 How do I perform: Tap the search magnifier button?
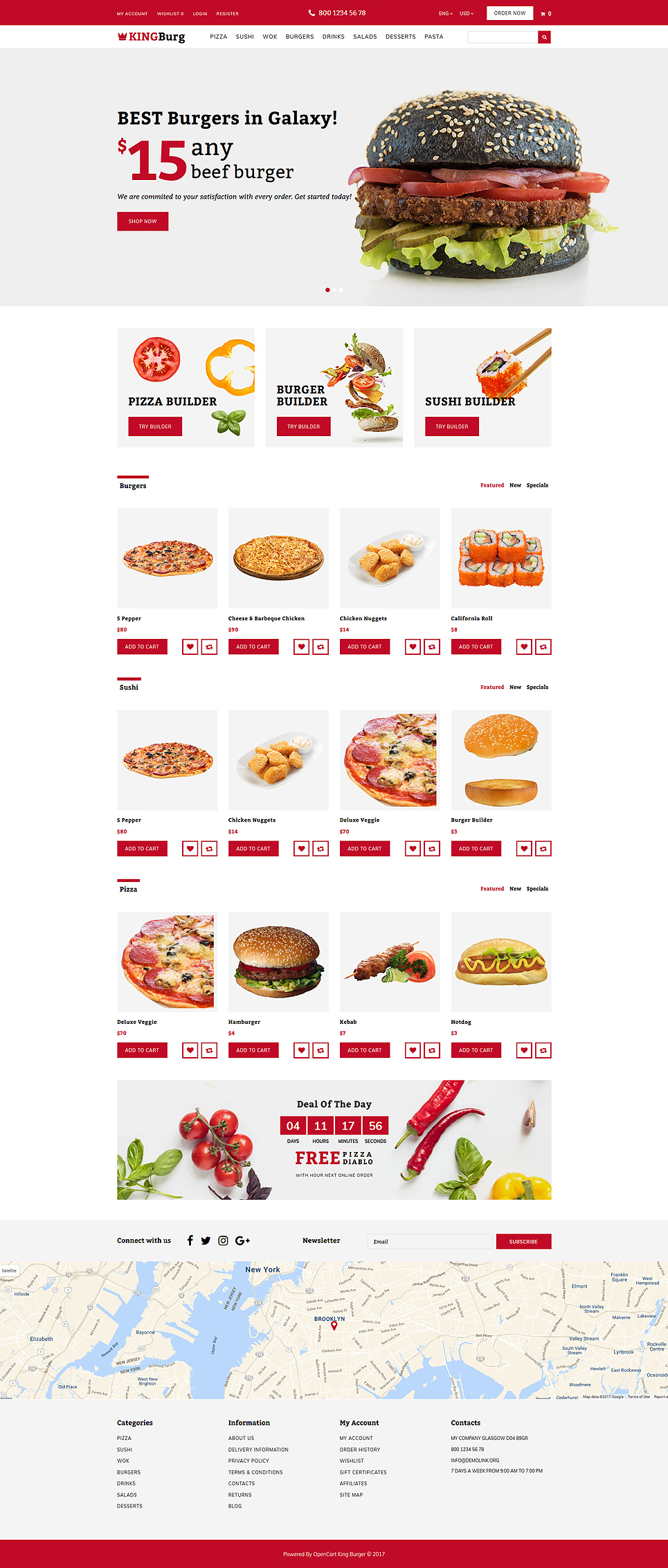(544, 37)
